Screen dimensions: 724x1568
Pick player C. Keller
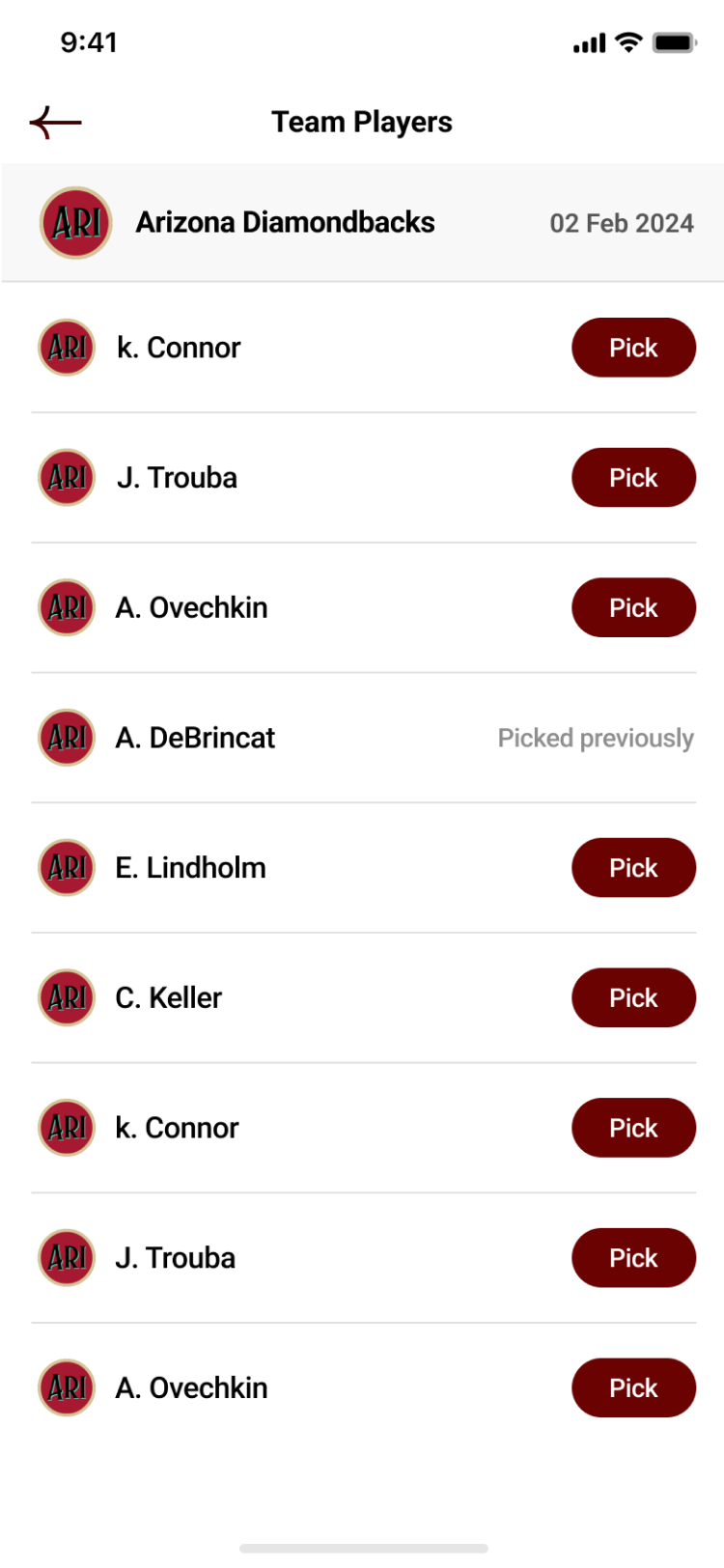(x=633, y=997)
